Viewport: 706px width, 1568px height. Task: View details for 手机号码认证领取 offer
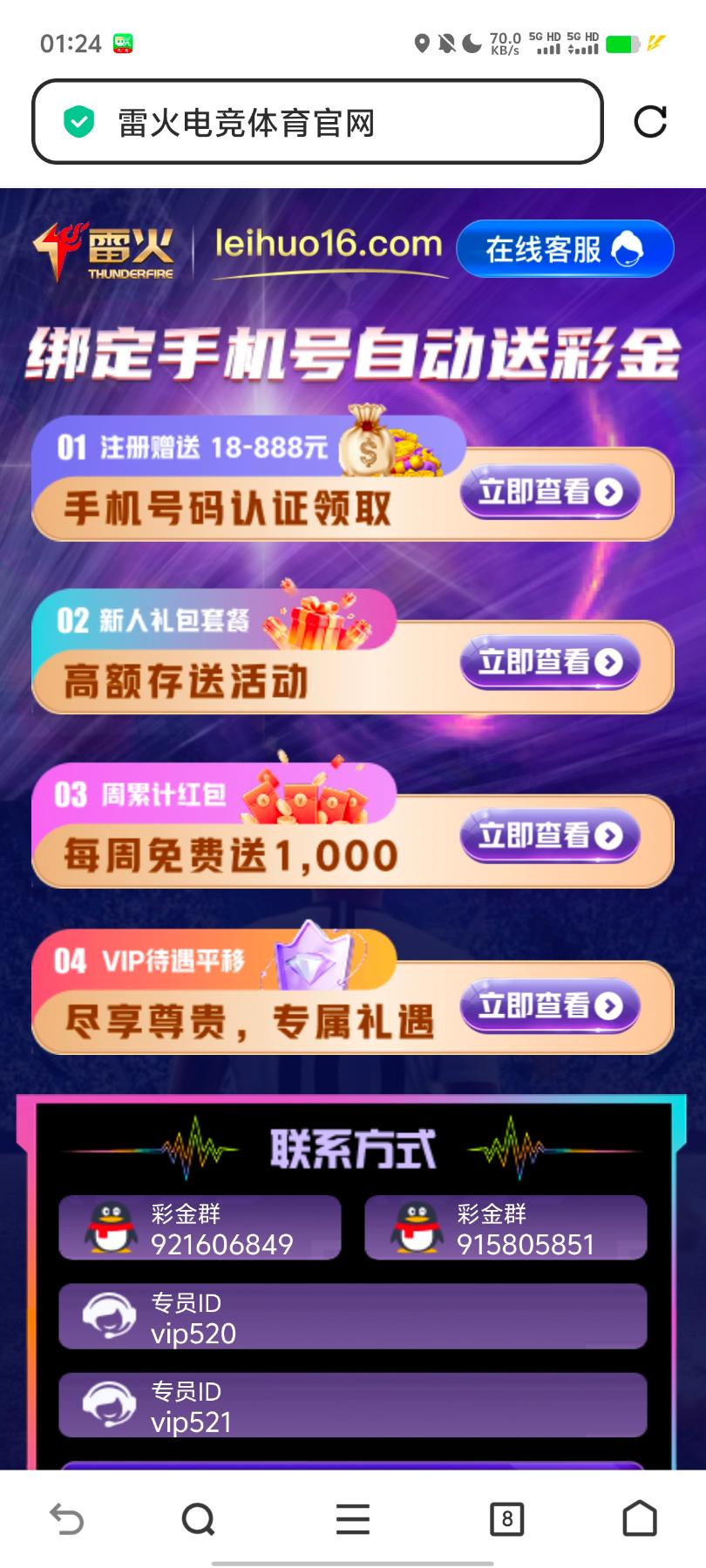[x=549, y=492]
